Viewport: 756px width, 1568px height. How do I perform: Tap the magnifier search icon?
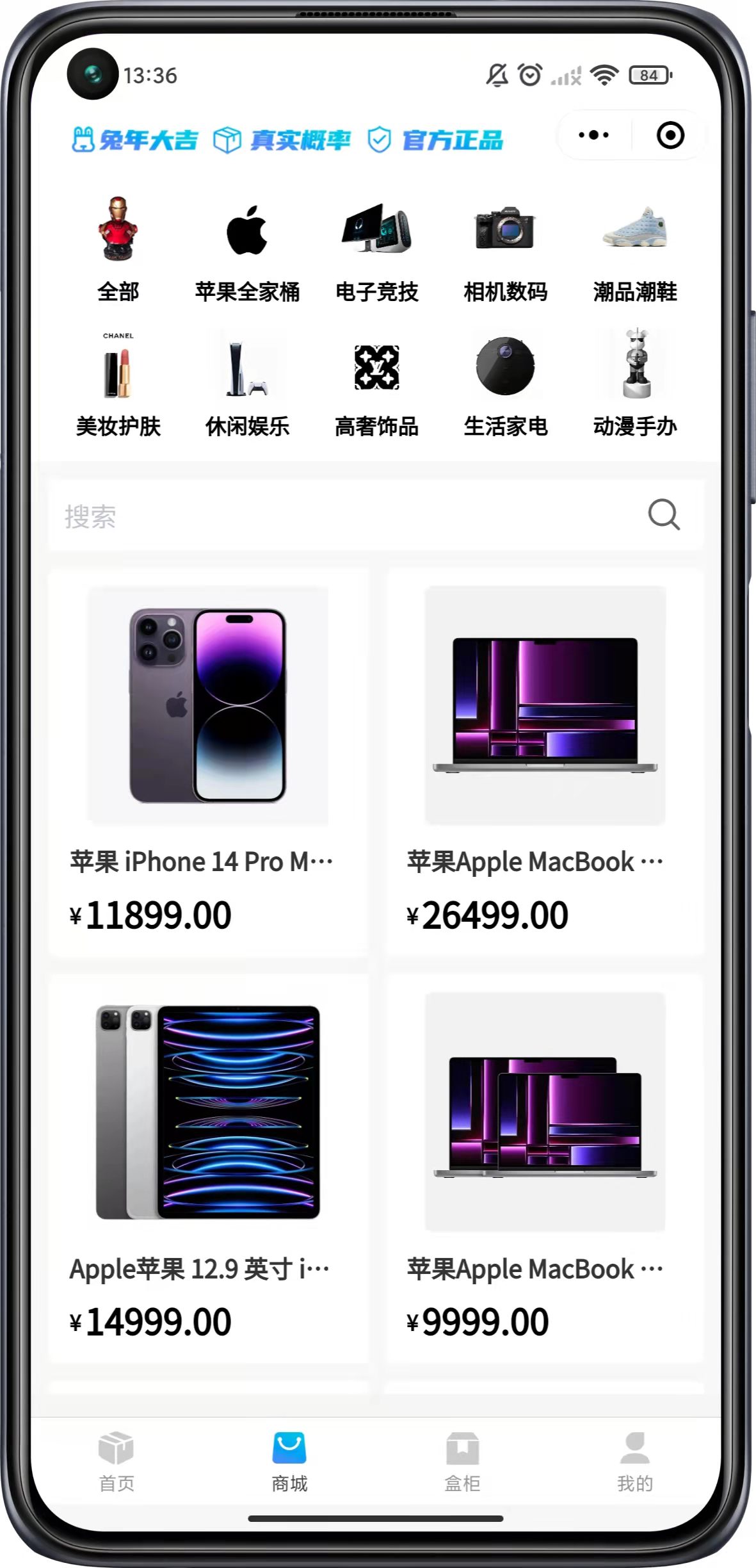pyautogui.click(x=663, y=514)
